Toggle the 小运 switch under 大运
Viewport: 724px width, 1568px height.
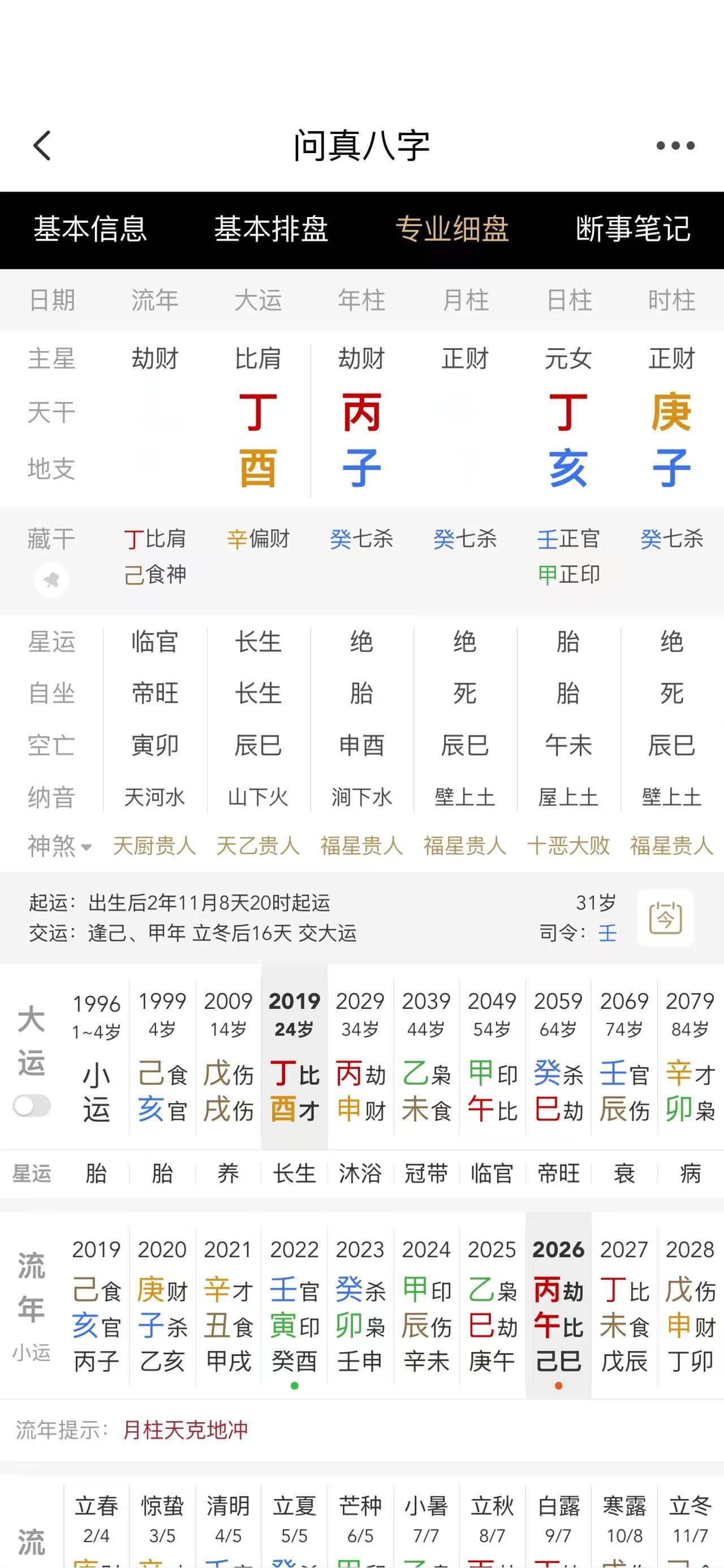coord(32,1106)
